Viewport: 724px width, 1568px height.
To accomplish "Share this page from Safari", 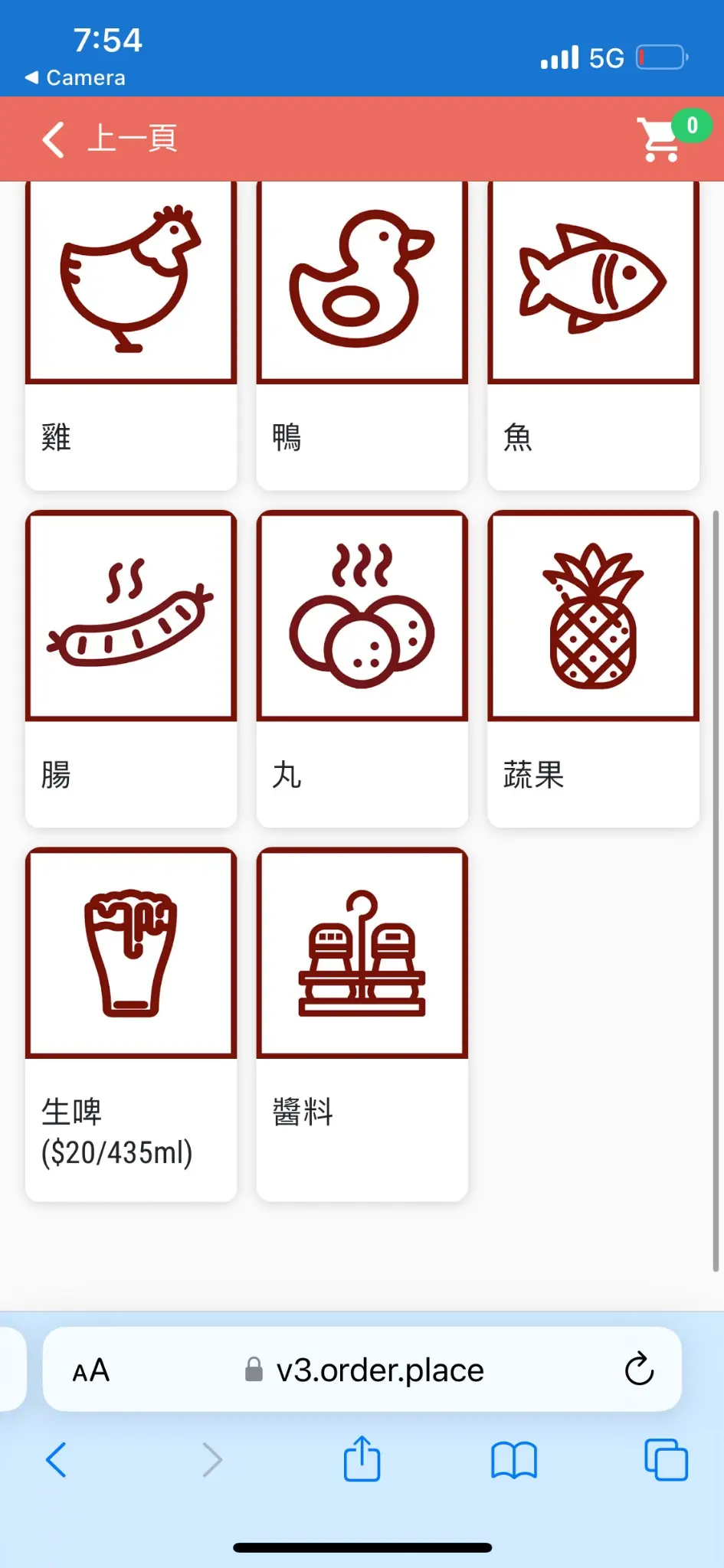I will 362,1459.
